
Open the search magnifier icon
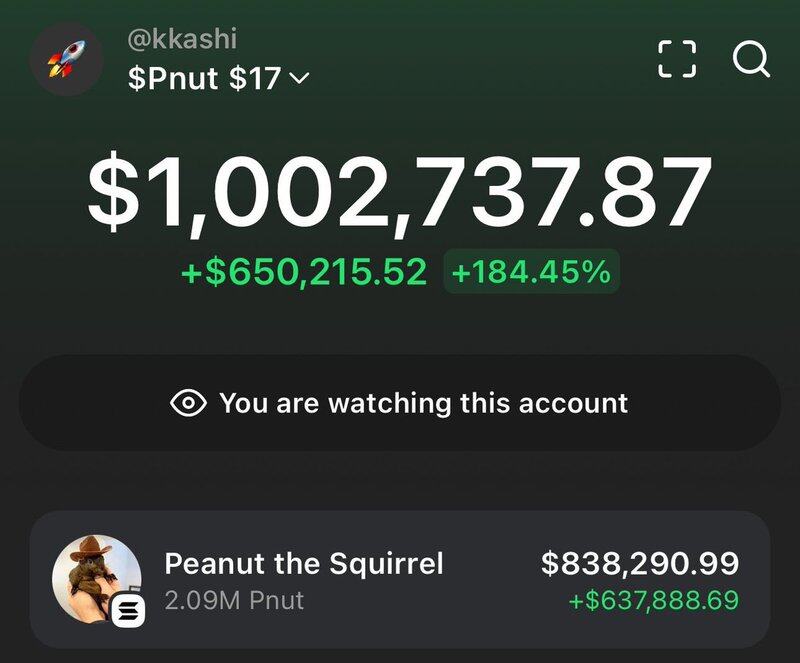tap(750, 59)
